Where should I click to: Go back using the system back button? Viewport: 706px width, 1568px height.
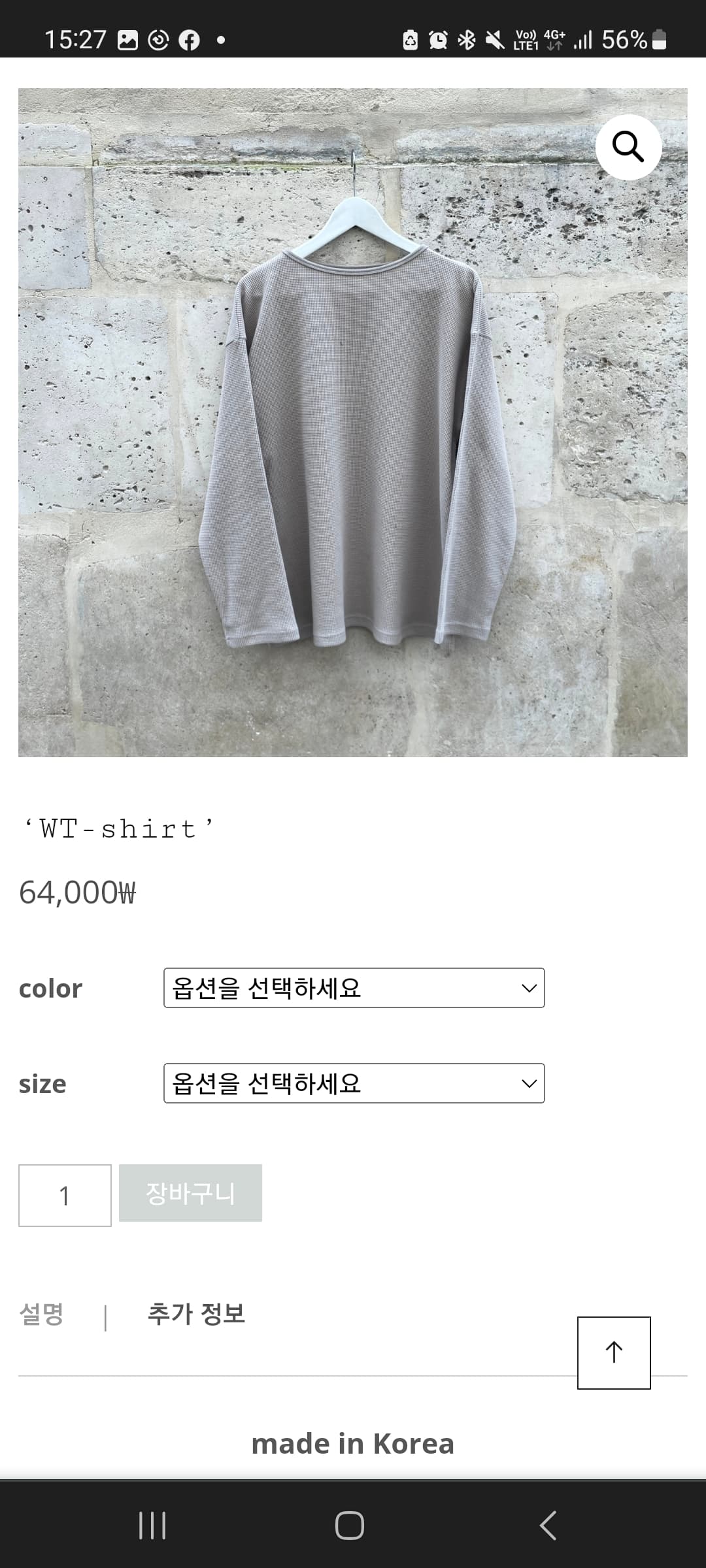point(548,1526)
